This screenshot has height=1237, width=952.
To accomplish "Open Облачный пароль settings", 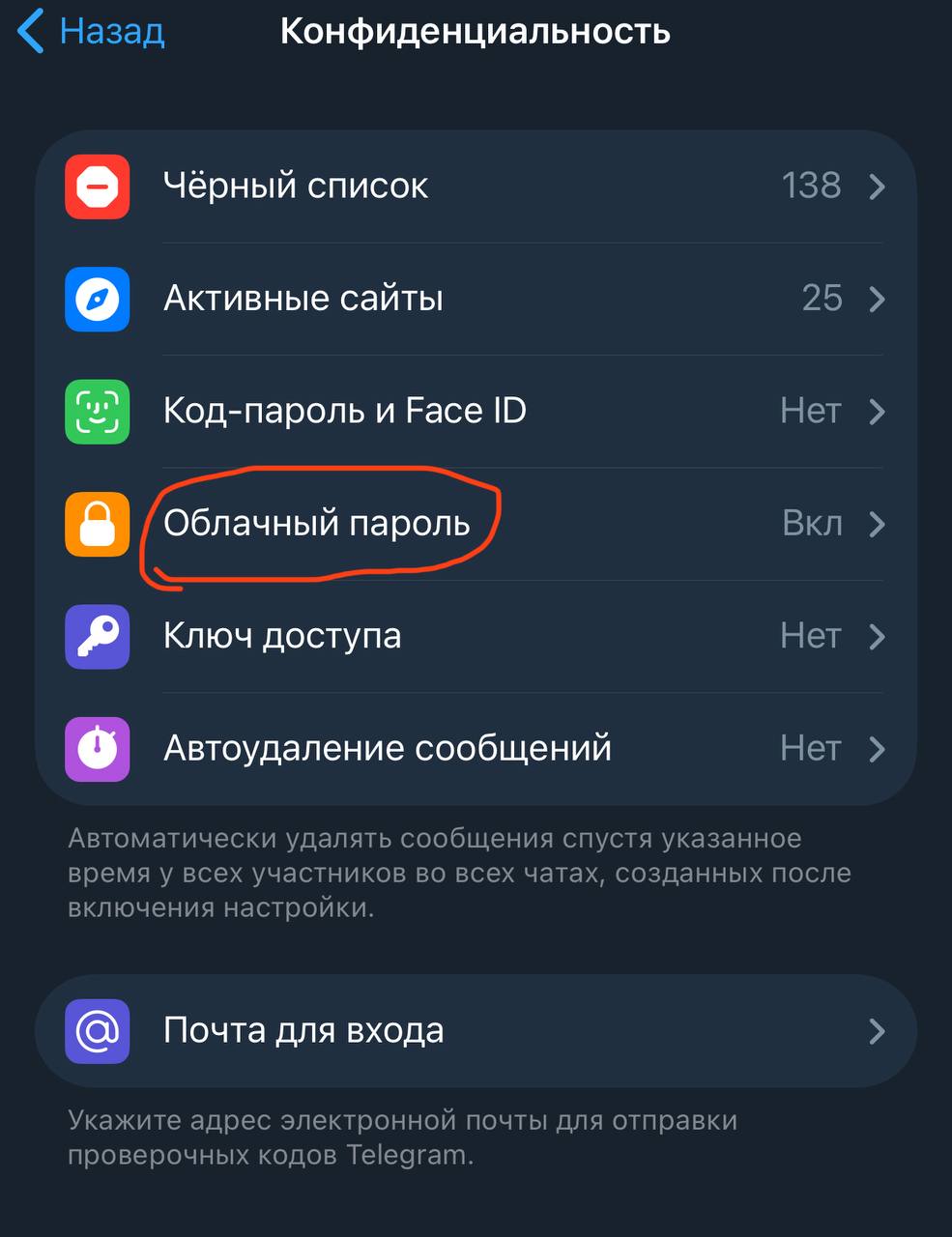I will point(474,524).
